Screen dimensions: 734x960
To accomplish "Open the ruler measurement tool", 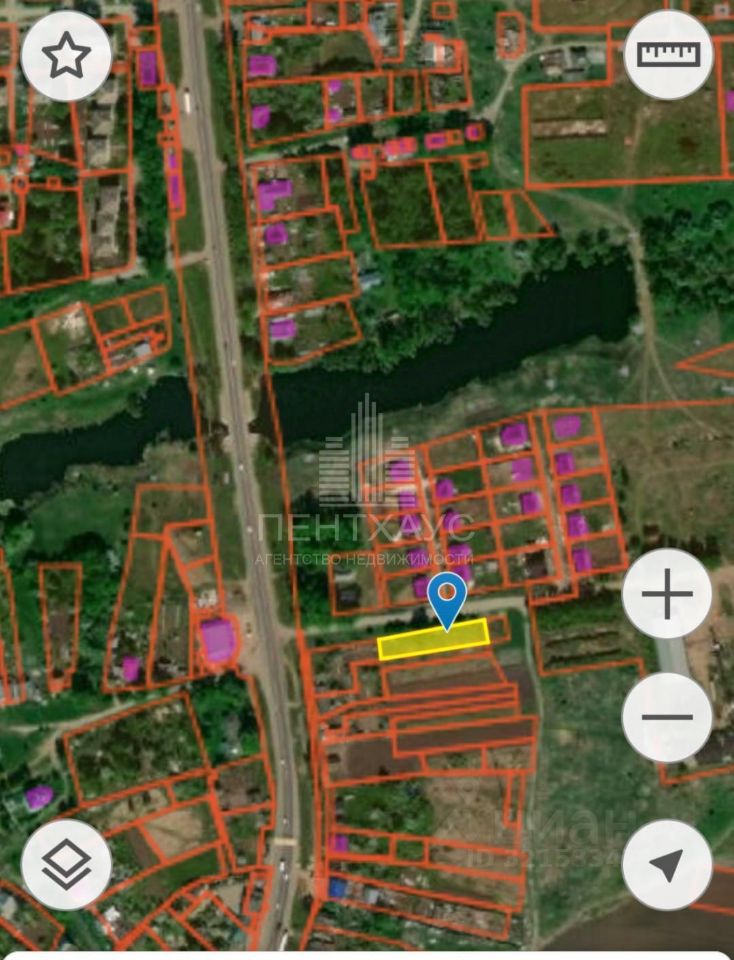I will pyautogui.click(x=668, y=55).
